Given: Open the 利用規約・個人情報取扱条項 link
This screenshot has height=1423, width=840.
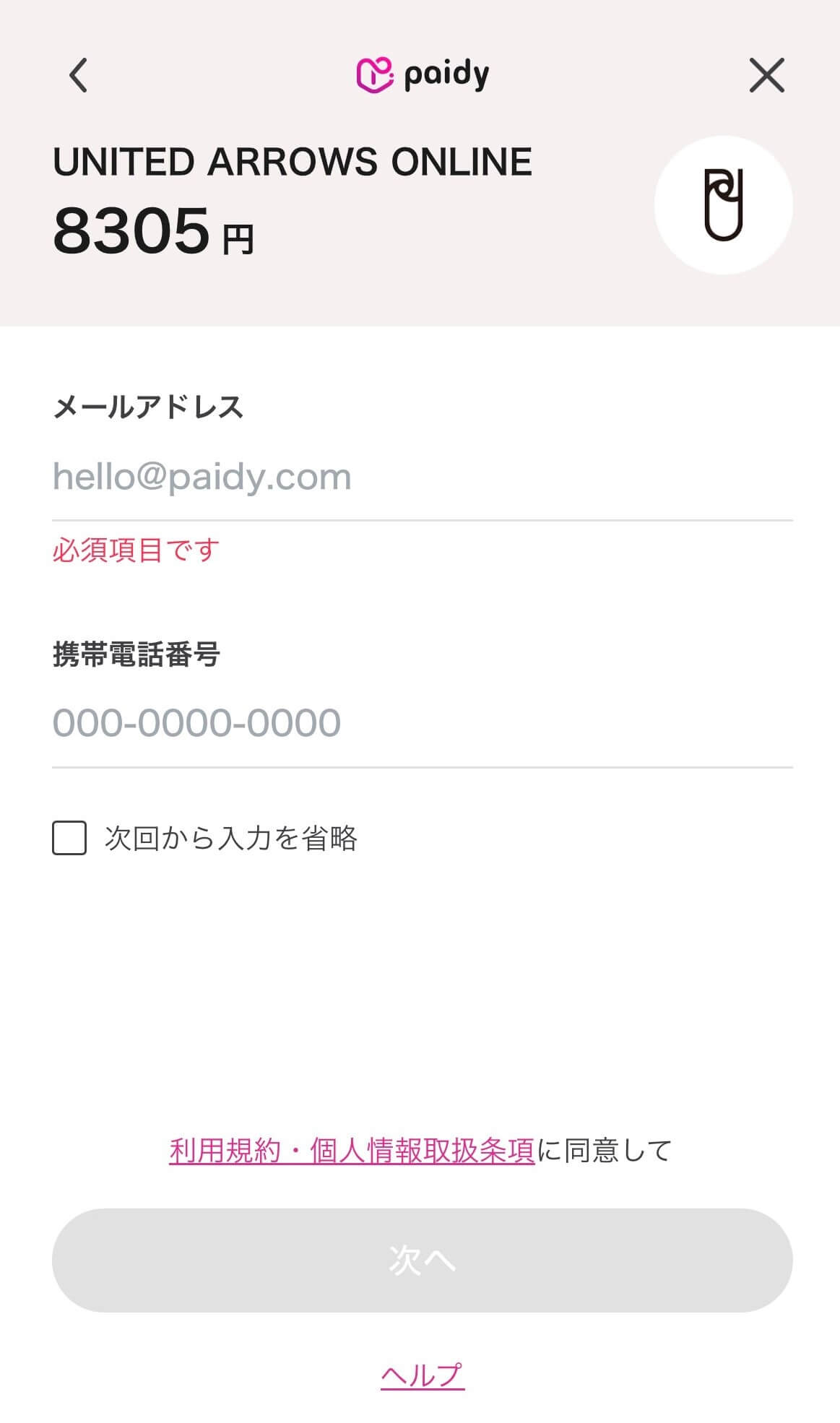Looking at the screenshot, I should pos(352,1150).
